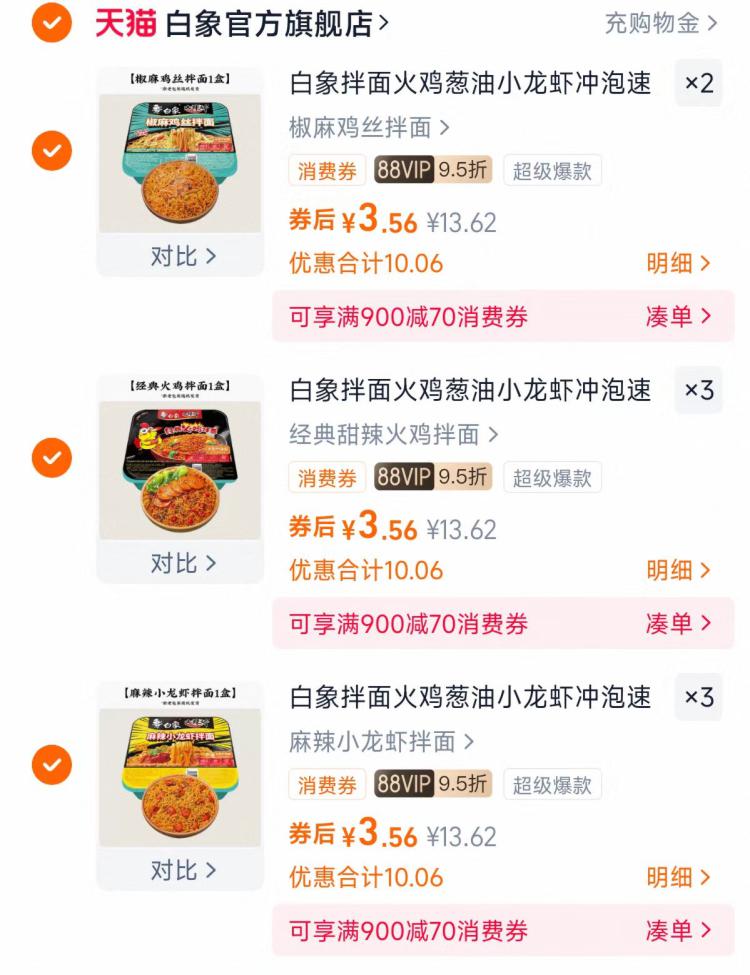Click the 88VIP 9.5折 badge on first item
Screen dimensions: 750x975
[x=433, y=171]
